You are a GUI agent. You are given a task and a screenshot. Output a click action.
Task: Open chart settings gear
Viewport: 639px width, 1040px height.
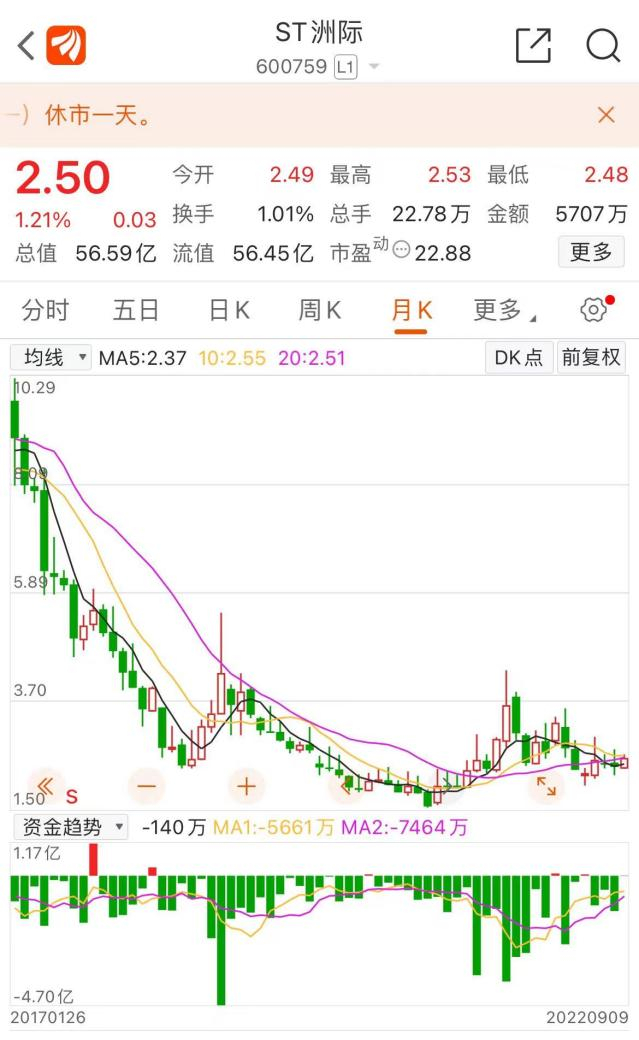(594, 311)
